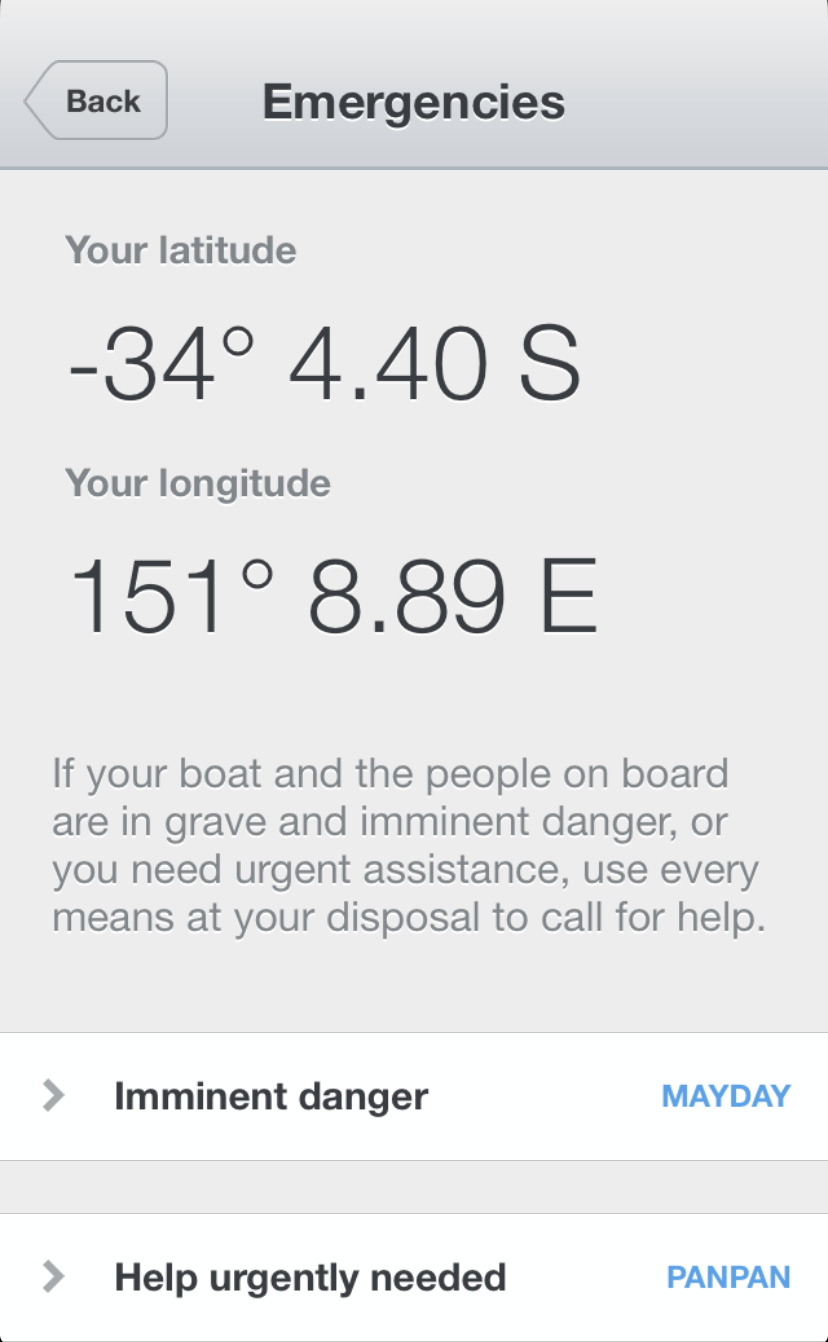This screenshot has width=828, height=1342.
Task: Tap the Your latitude heading
Action: click(181, 251)
